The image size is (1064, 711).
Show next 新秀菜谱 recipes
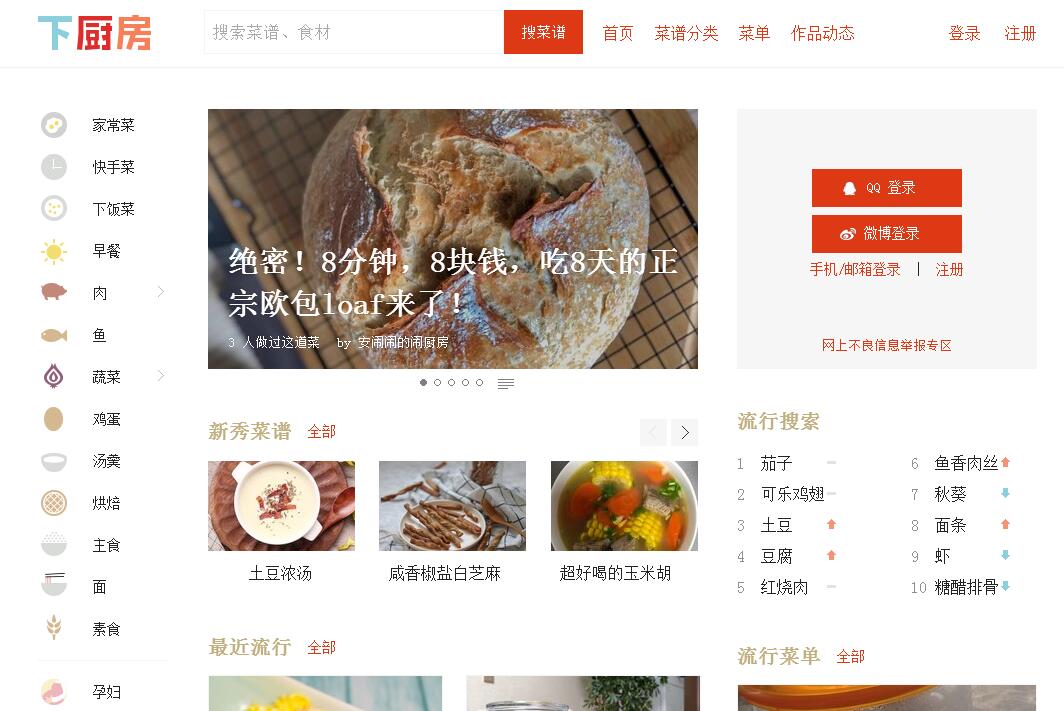click(x=684, y=432)
